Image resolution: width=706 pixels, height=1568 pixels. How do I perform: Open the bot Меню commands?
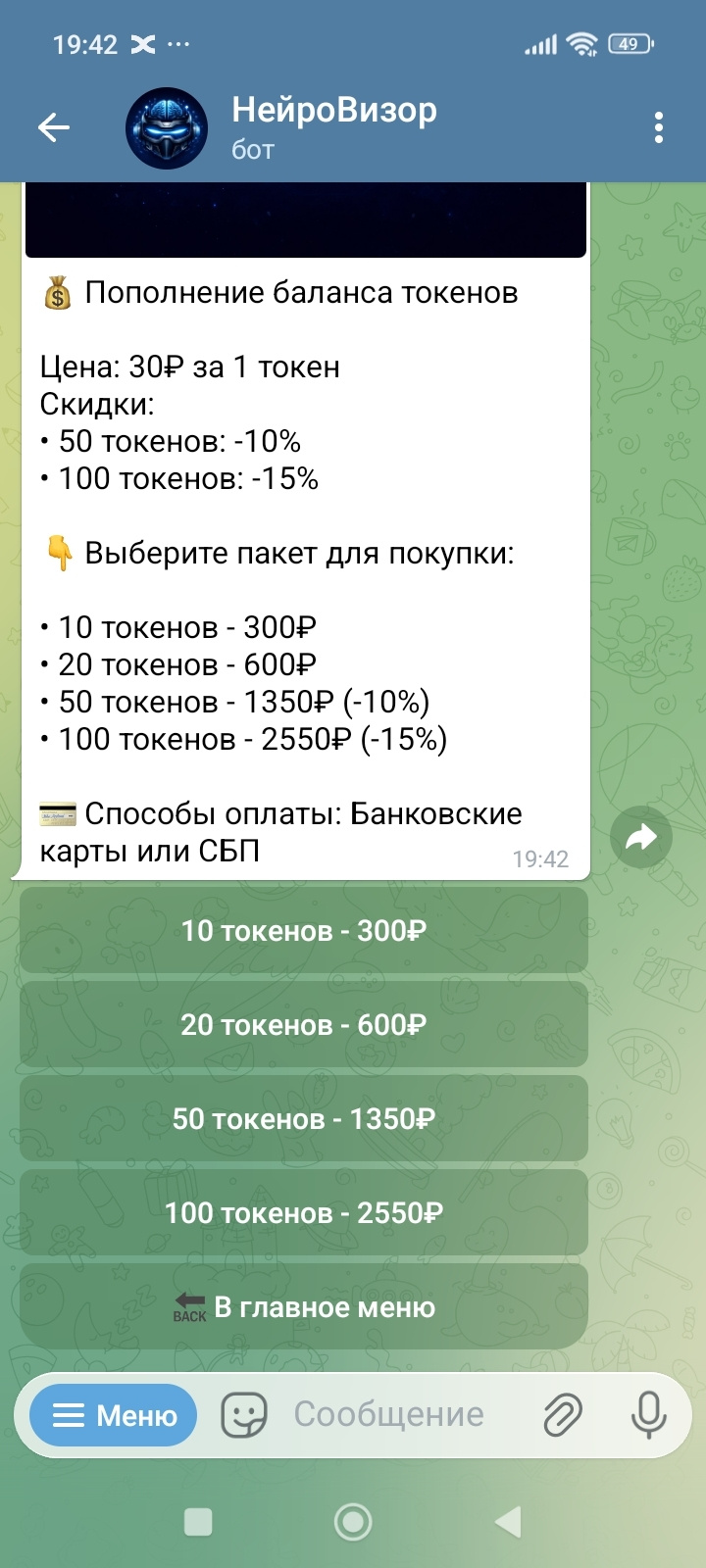(114, 1415)
